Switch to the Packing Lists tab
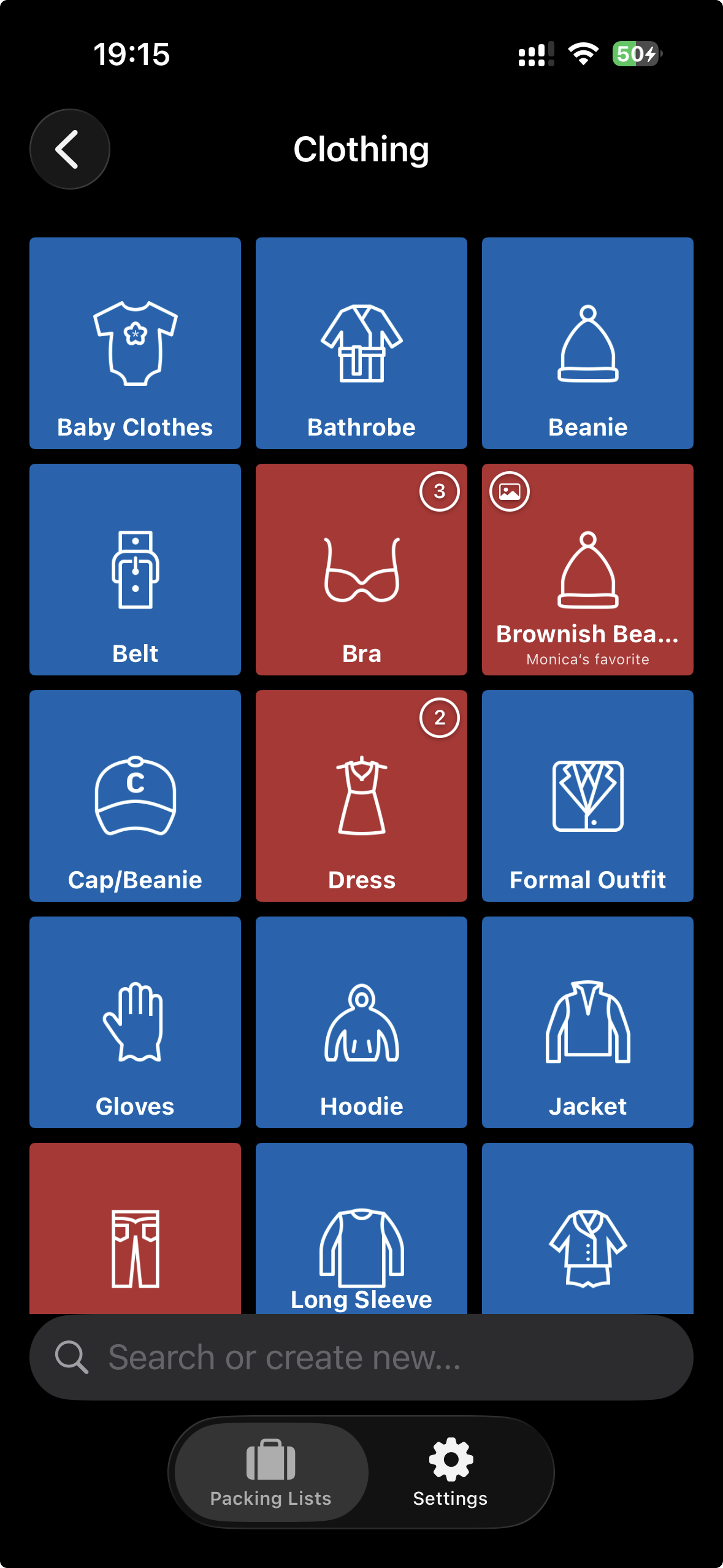Screen dimensions: 723x1568 270,1472
